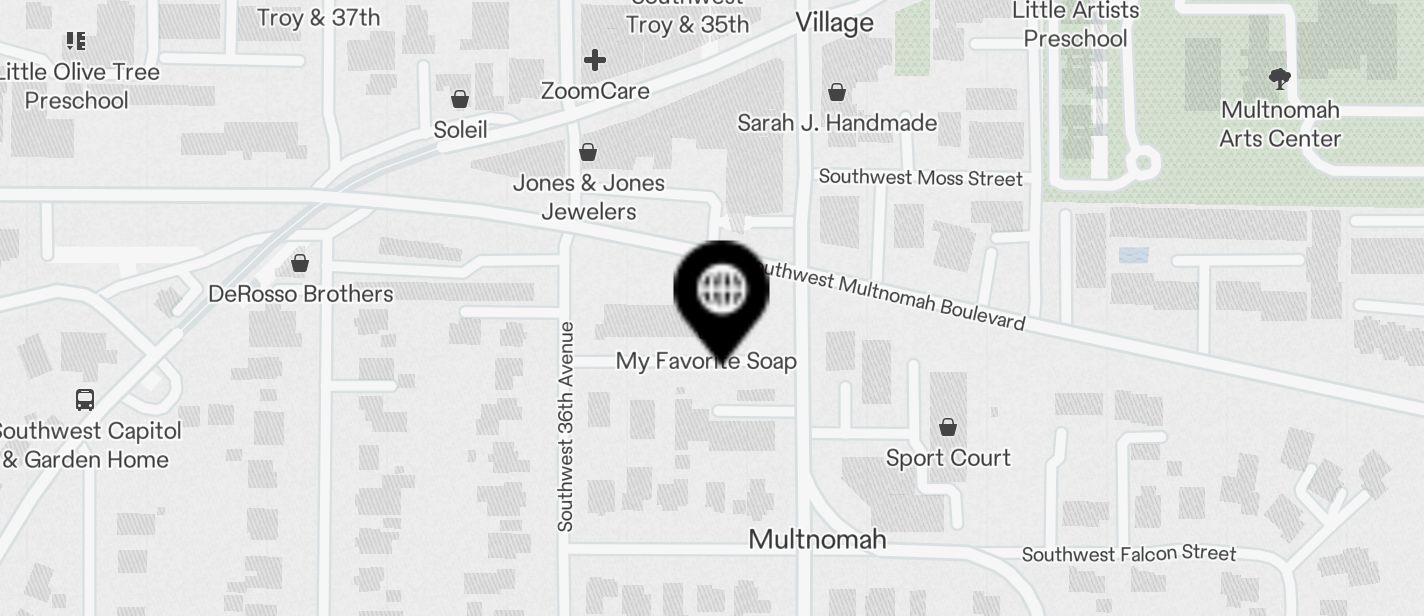This screenshot has width=1424, height=616.
Task: Tap the black globe location pin
Action: pyautogui.click(x=721, y=290)
